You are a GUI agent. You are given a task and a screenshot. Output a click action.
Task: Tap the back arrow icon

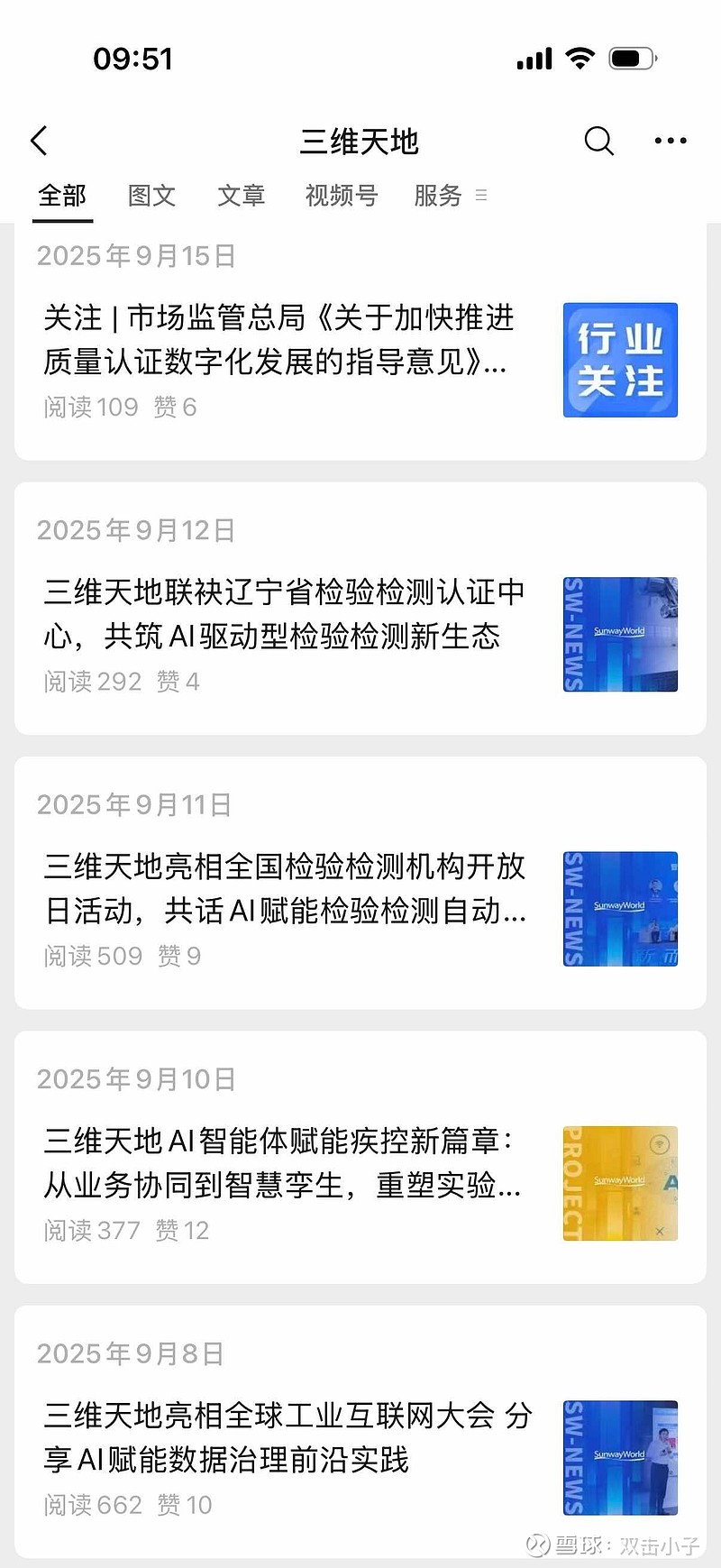point(38,141)
